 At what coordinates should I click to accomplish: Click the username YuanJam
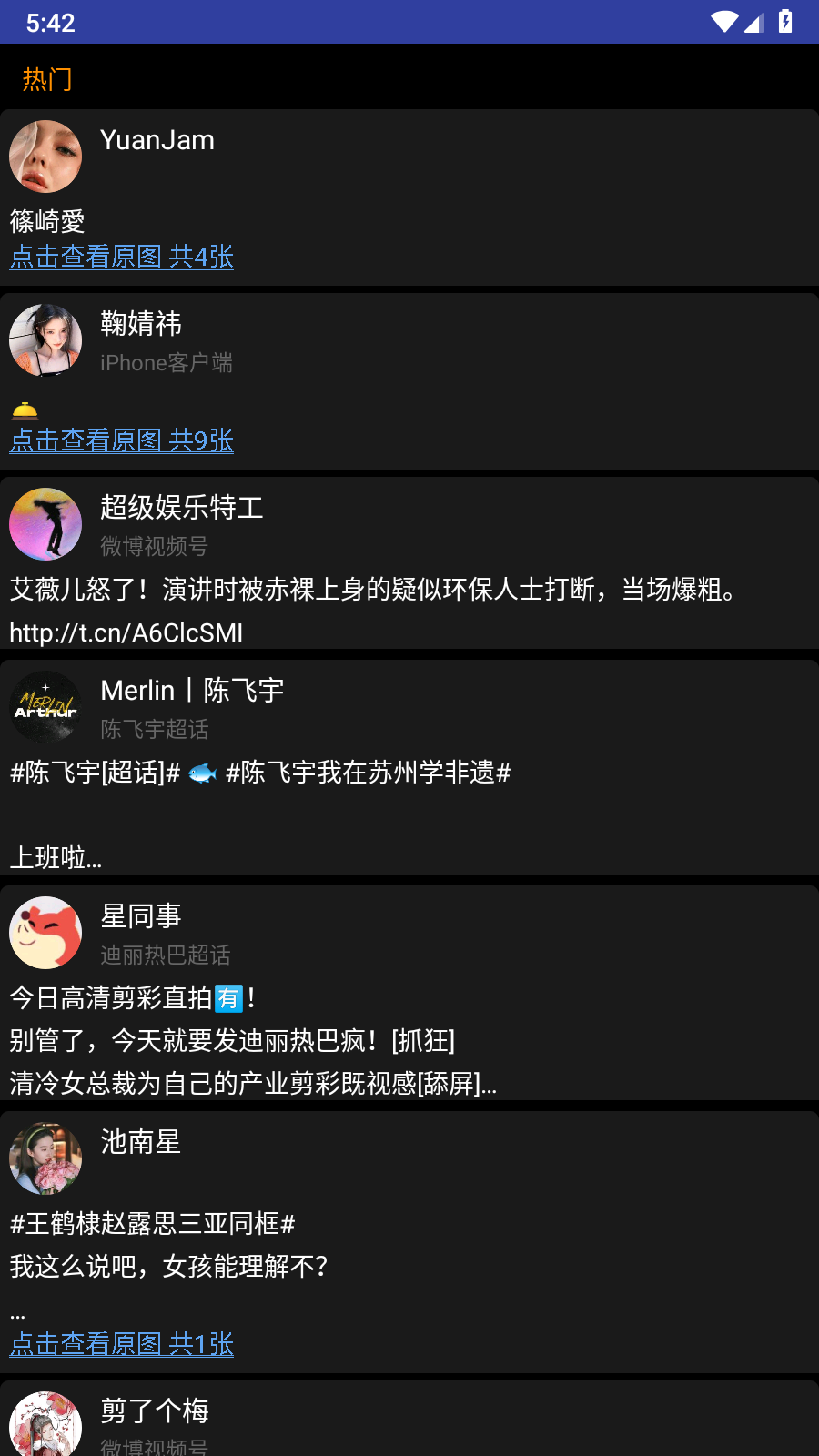tap(157, 140)
